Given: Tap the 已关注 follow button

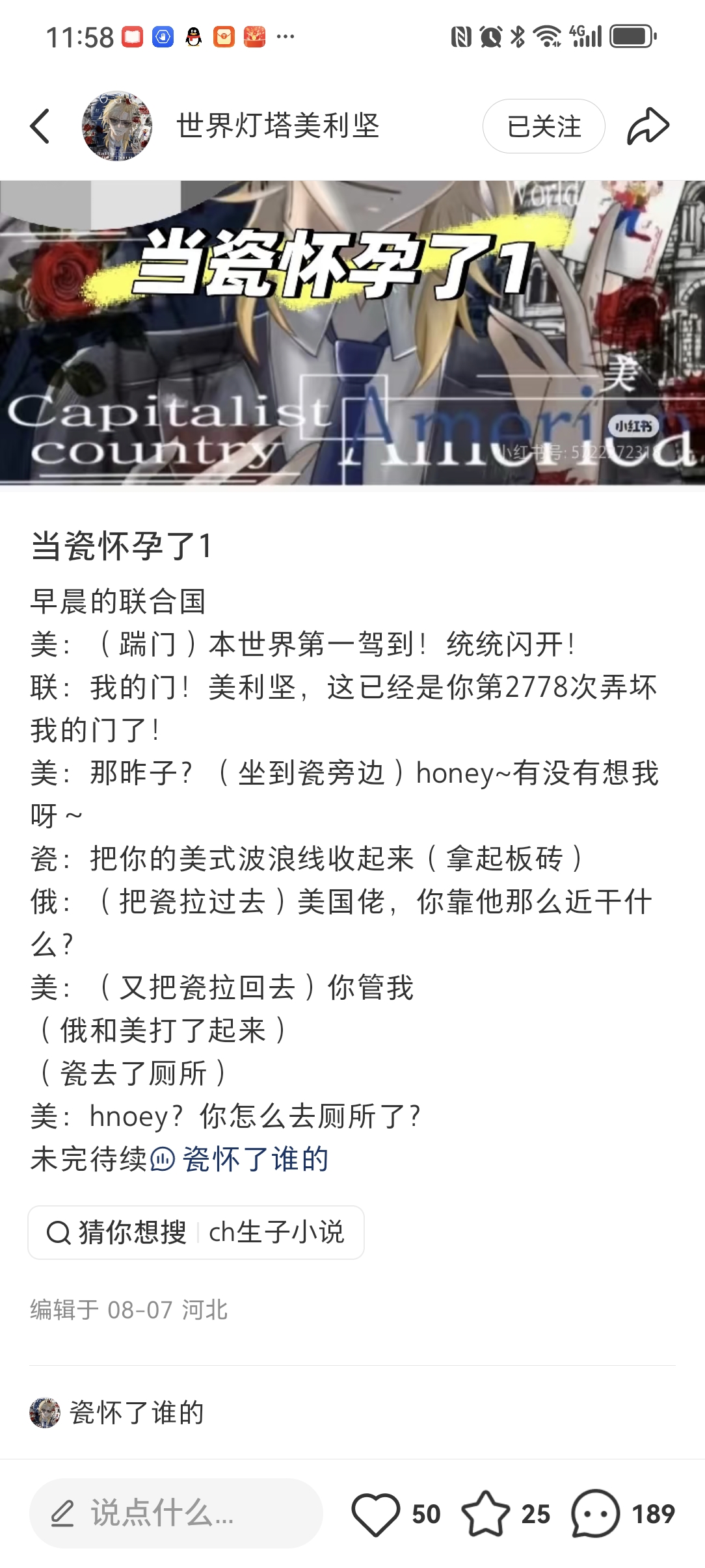Looking at the screenshot, I should pyautogui.click(x=543, y=126).
